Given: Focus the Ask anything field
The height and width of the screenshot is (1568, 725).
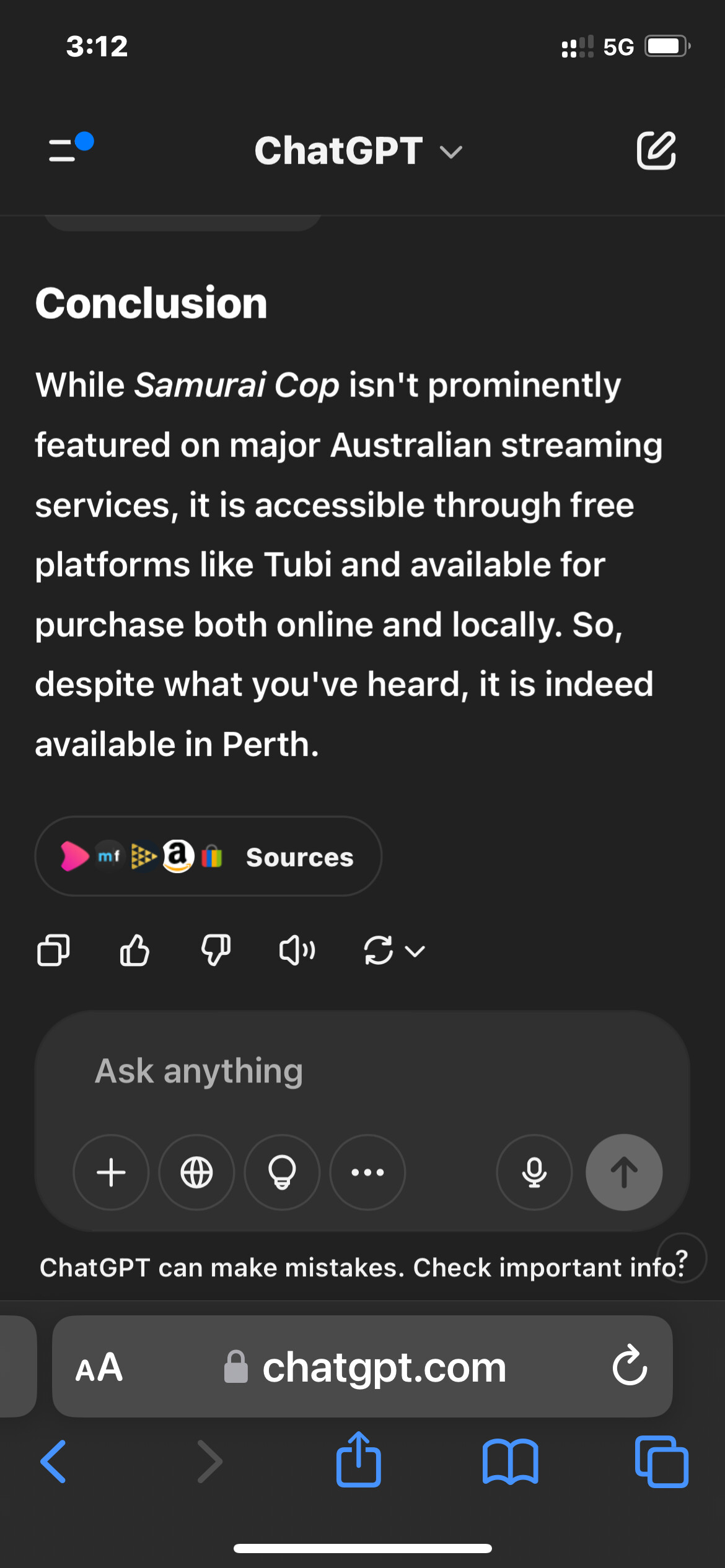Looking at the screenshot, I should pos(362,1071).
